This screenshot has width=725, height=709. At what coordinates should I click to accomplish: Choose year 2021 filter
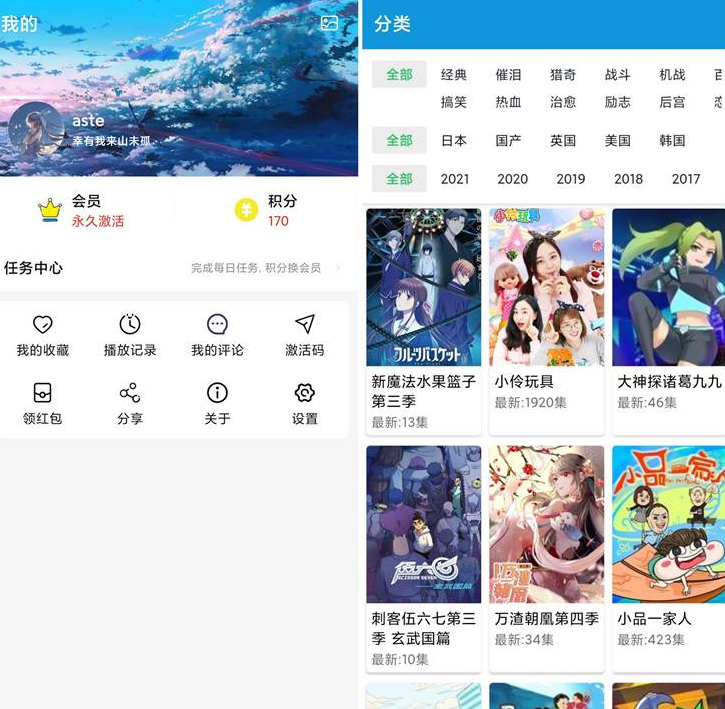(x=455, y=179)
